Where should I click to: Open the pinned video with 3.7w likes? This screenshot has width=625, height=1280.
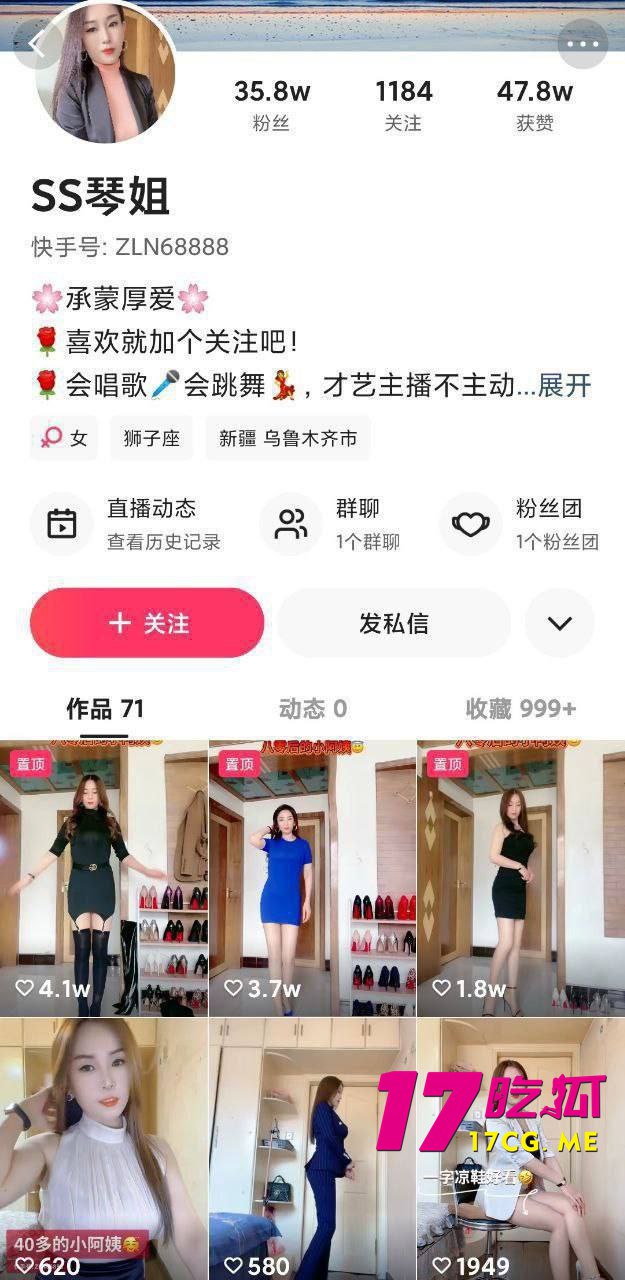312,878
